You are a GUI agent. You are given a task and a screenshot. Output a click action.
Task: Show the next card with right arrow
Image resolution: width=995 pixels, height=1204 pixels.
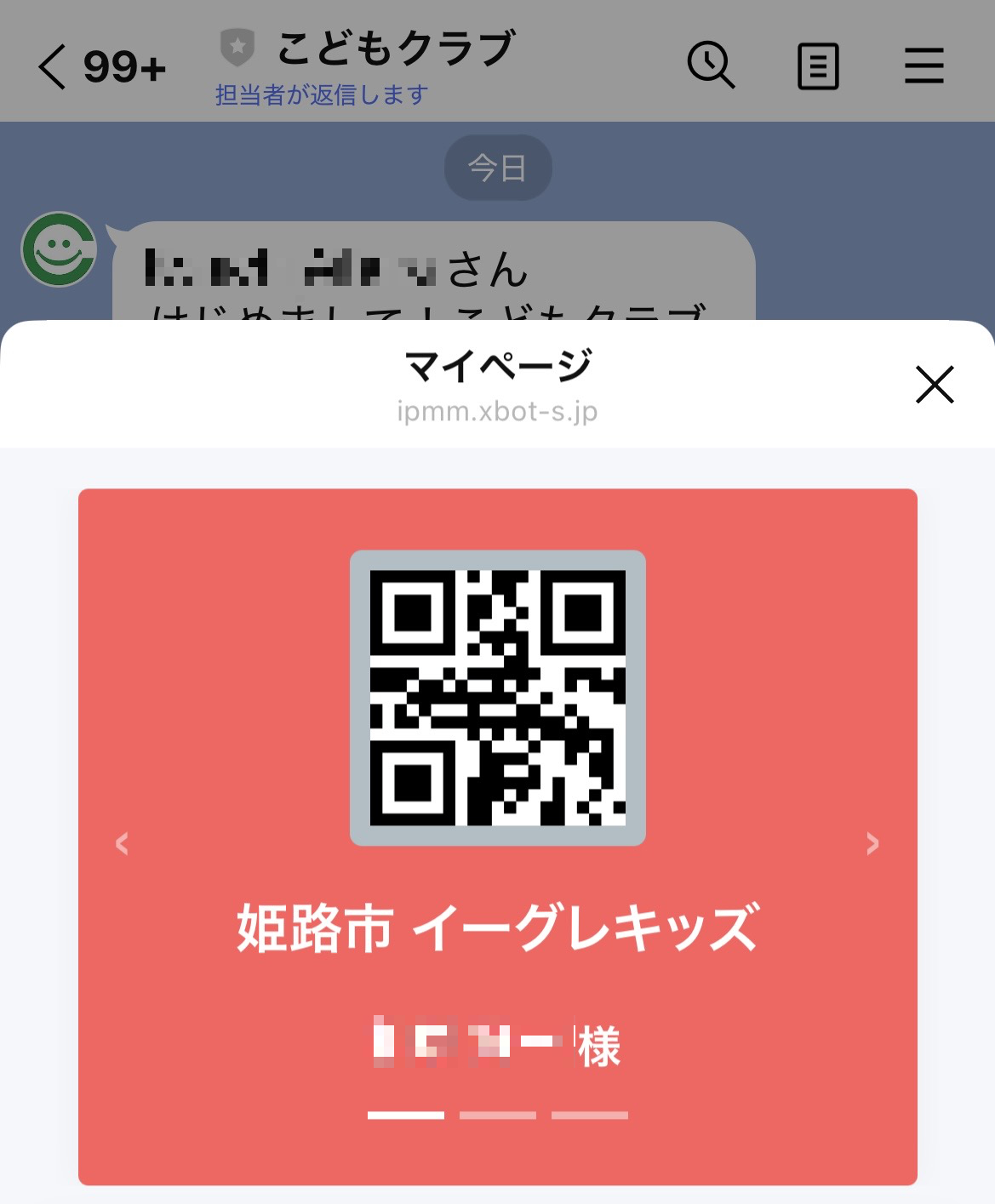coord(872,843)
